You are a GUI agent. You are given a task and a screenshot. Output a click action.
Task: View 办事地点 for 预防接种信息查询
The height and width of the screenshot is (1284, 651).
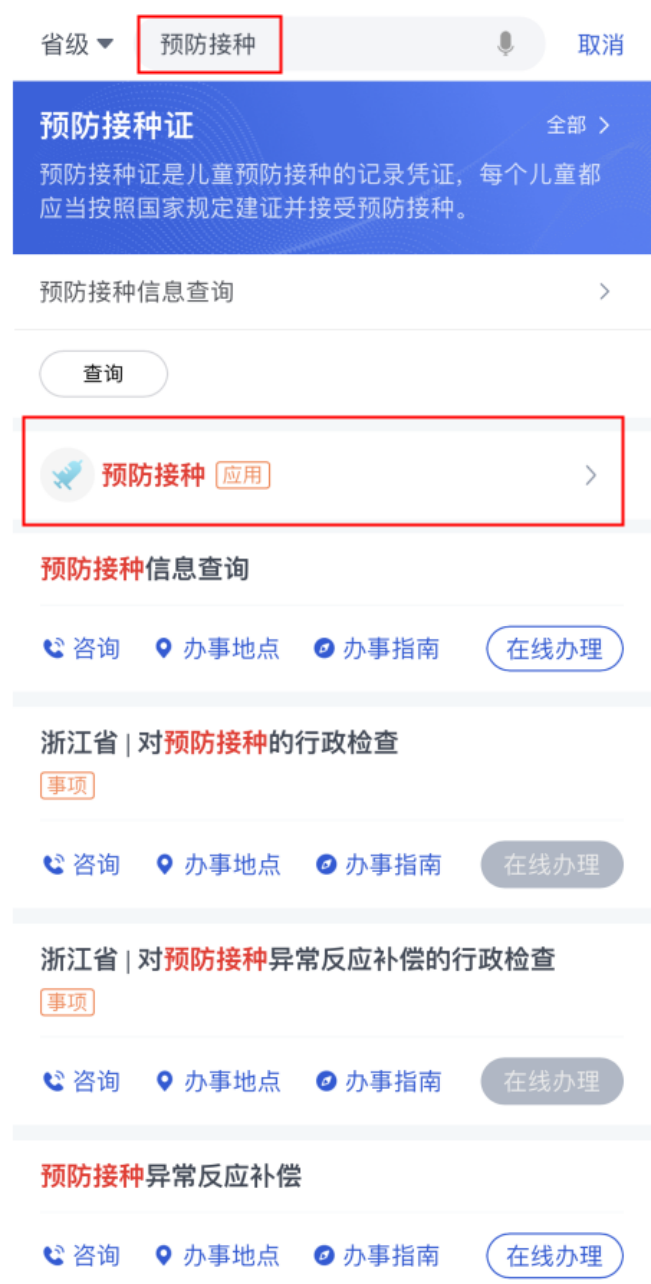tap(218, 649)
